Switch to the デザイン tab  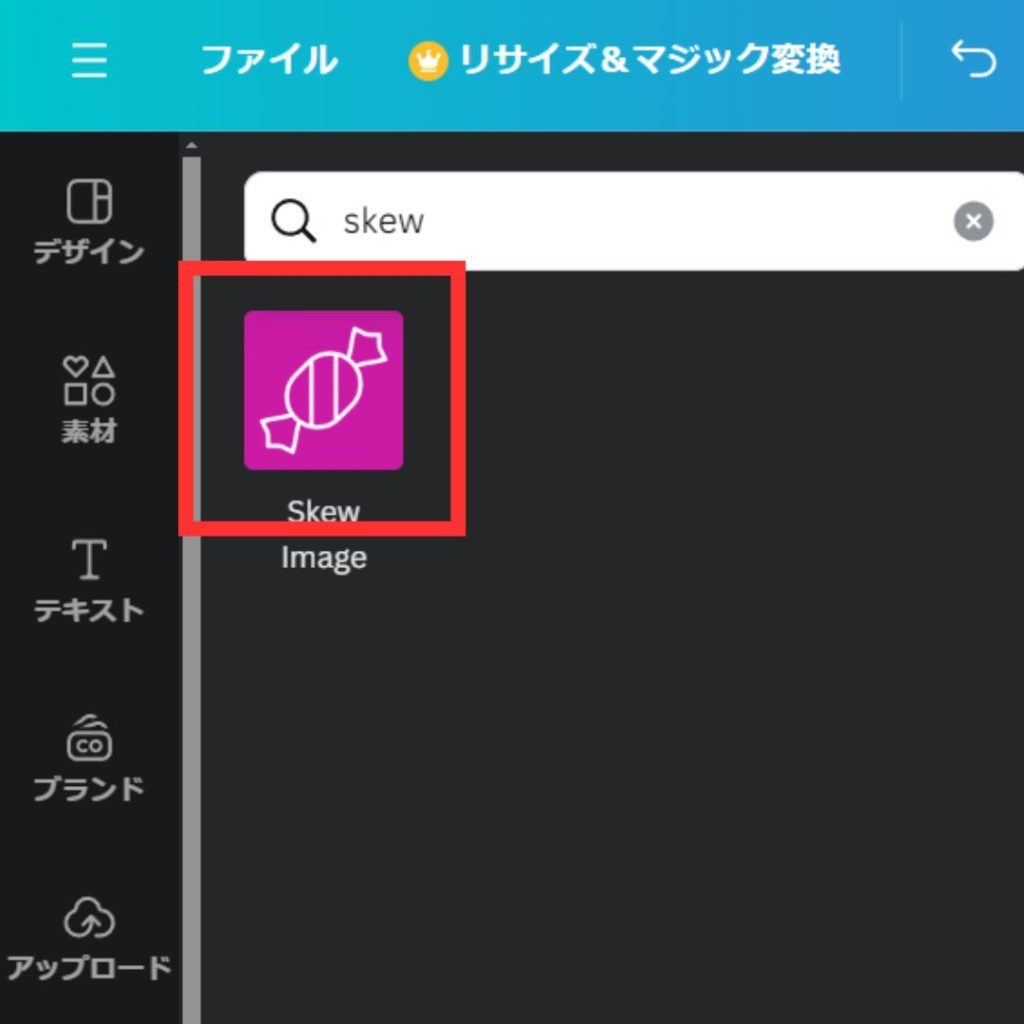pos(89,222)
